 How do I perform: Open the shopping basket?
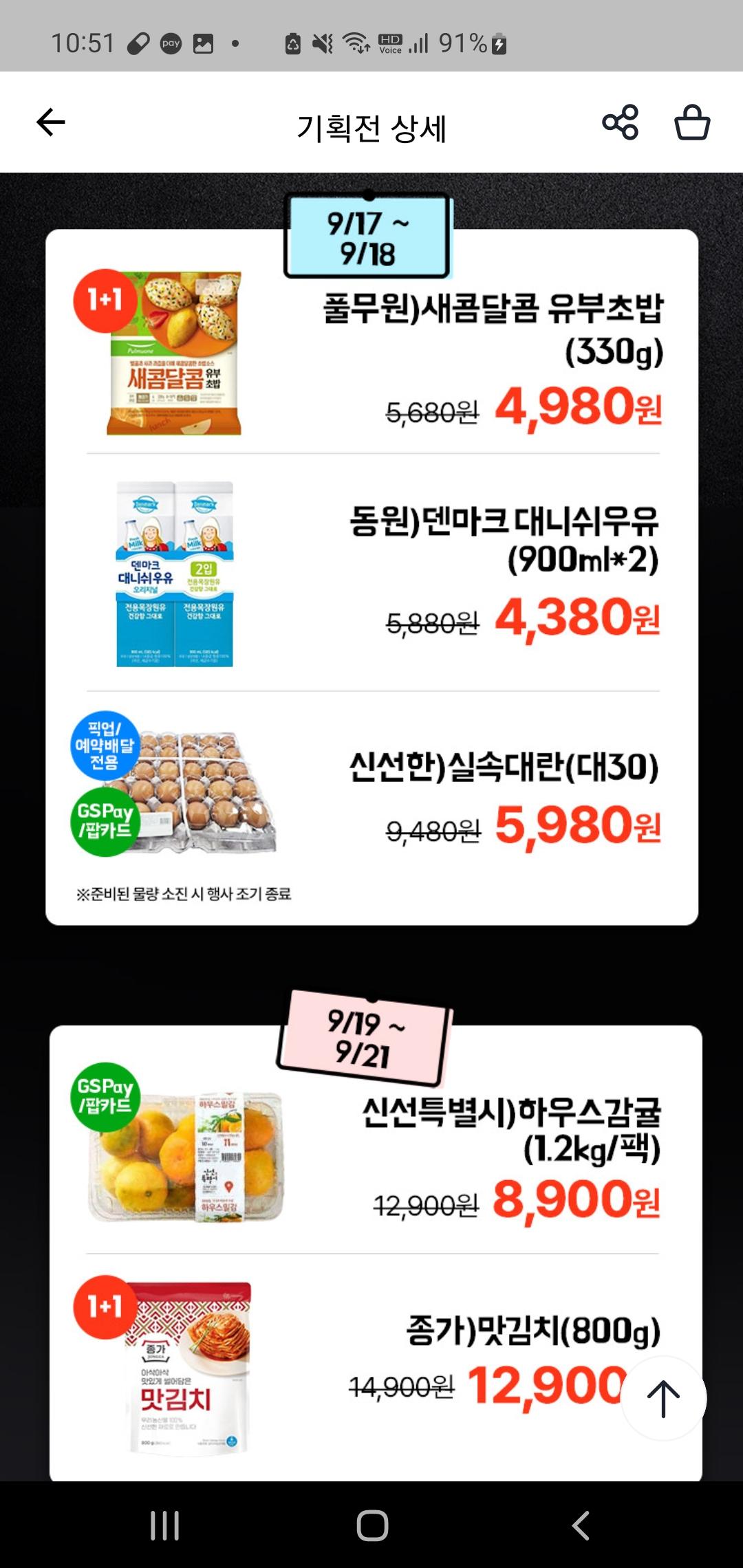pos(691,123)
